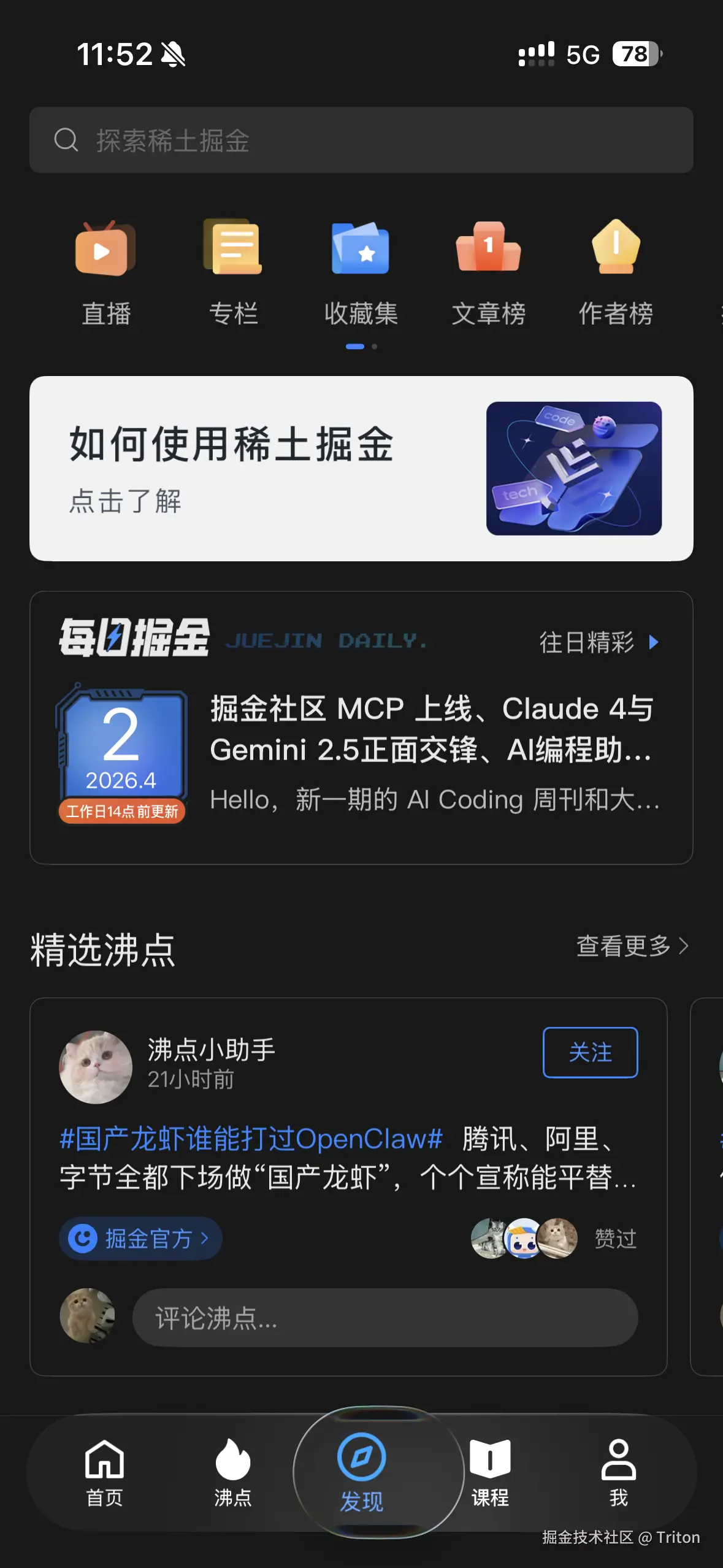
Task: Select the 专栏 (Columns) icon
Action: (x=233, y=248)
